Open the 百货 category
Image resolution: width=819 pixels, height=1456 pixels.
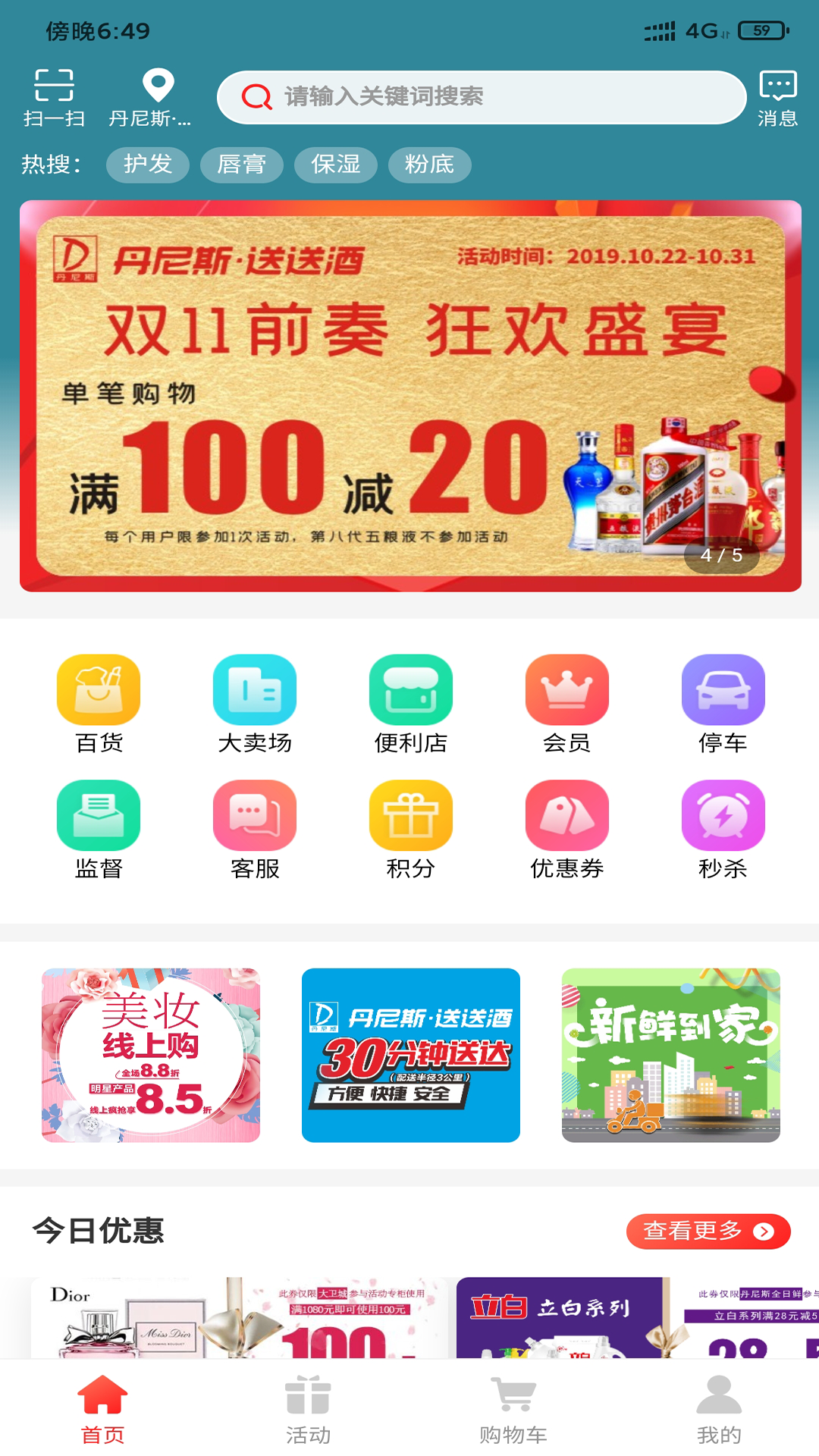coord(99,702)
